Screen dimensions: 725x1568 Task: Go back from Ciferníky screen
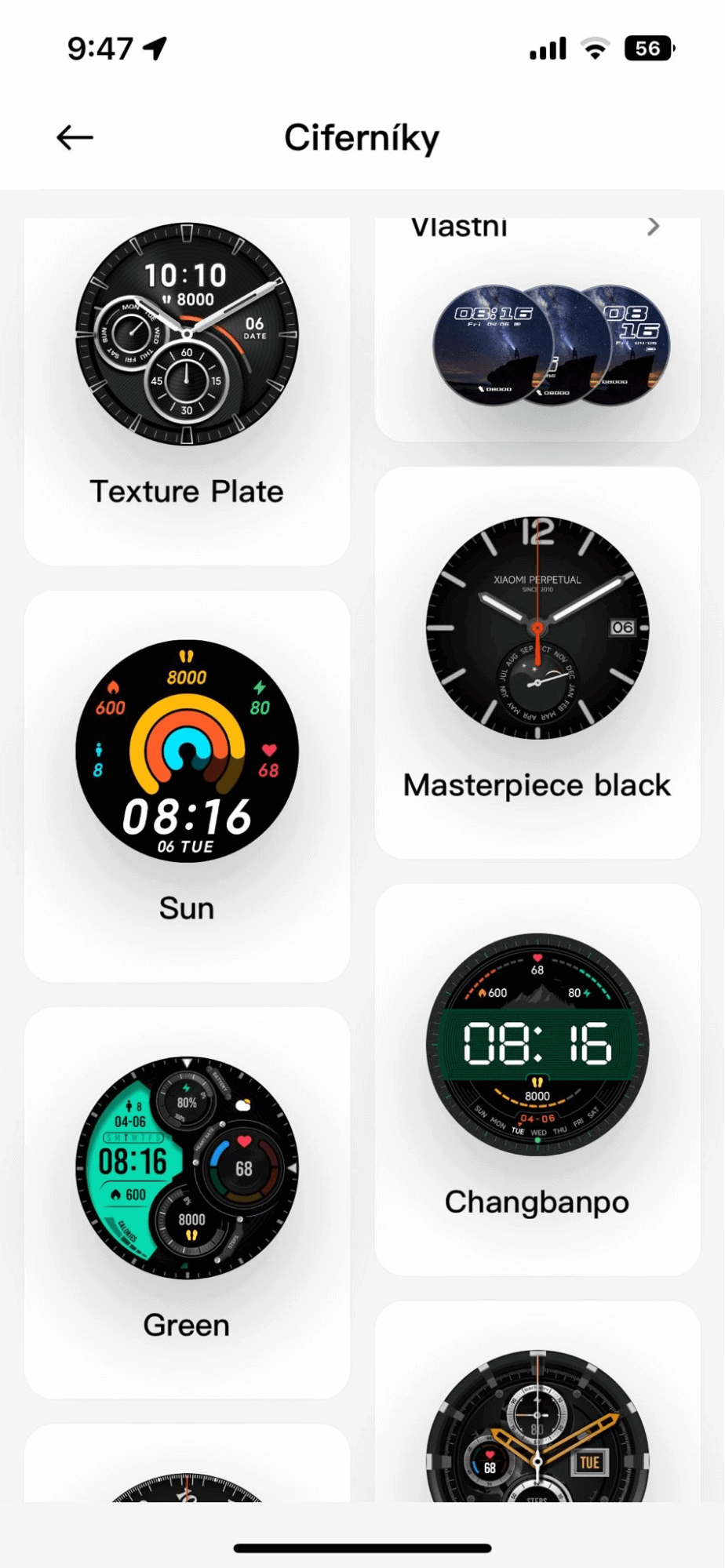(x=75, y=138)
